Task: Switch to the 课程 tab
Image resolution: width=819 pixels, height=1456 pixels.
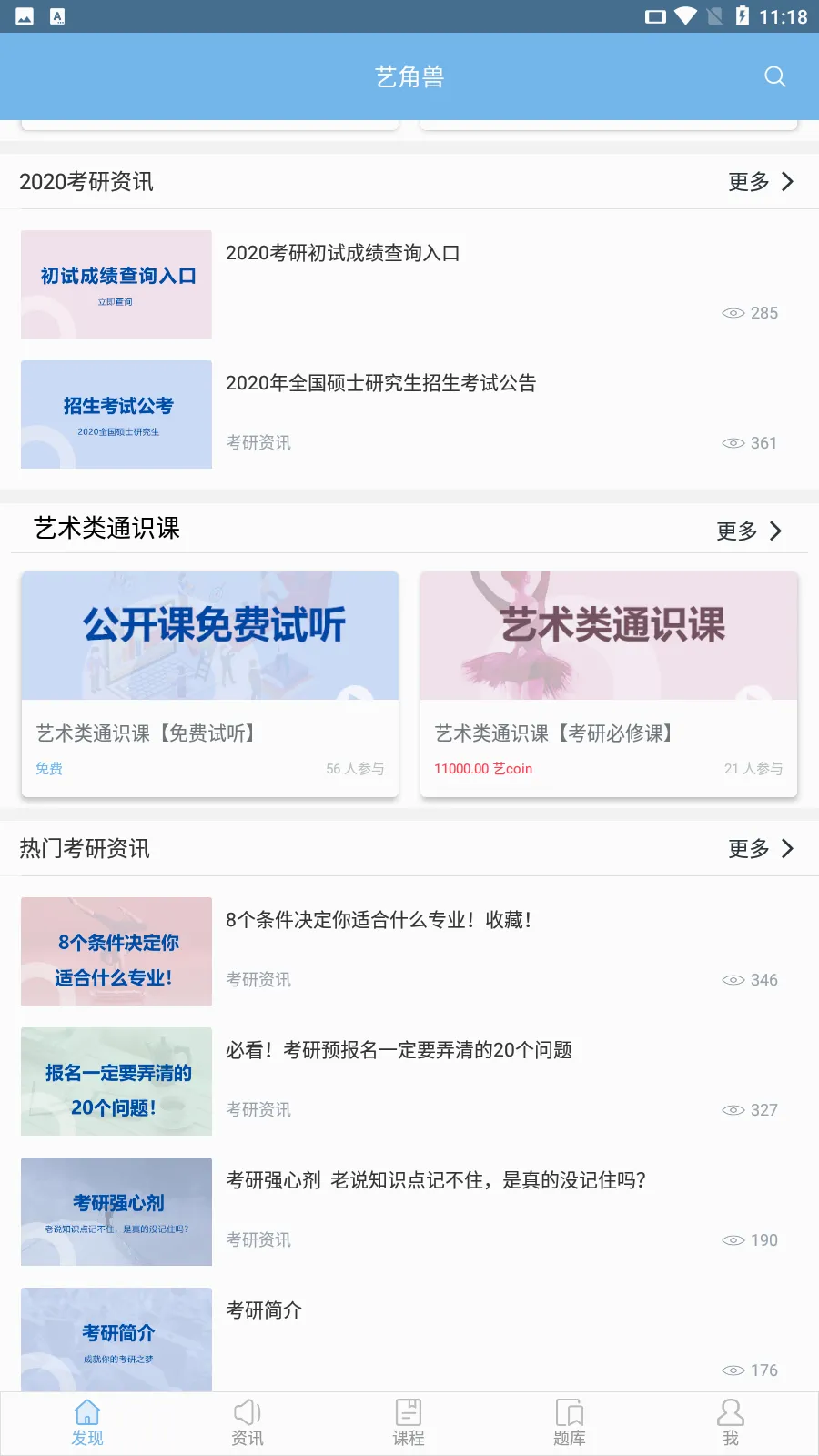Action: (x=409, y=1423)
